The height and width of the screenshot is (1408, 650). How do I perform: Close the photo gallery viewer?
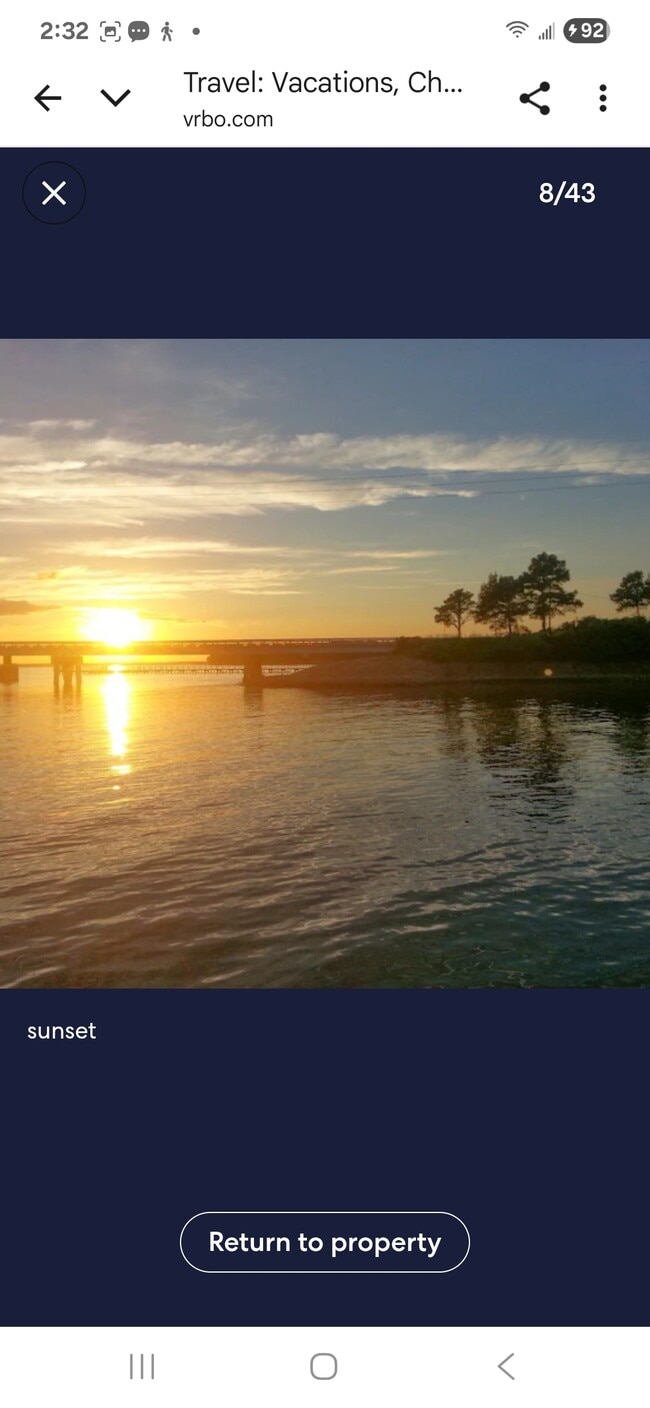[x=54, y=193]
